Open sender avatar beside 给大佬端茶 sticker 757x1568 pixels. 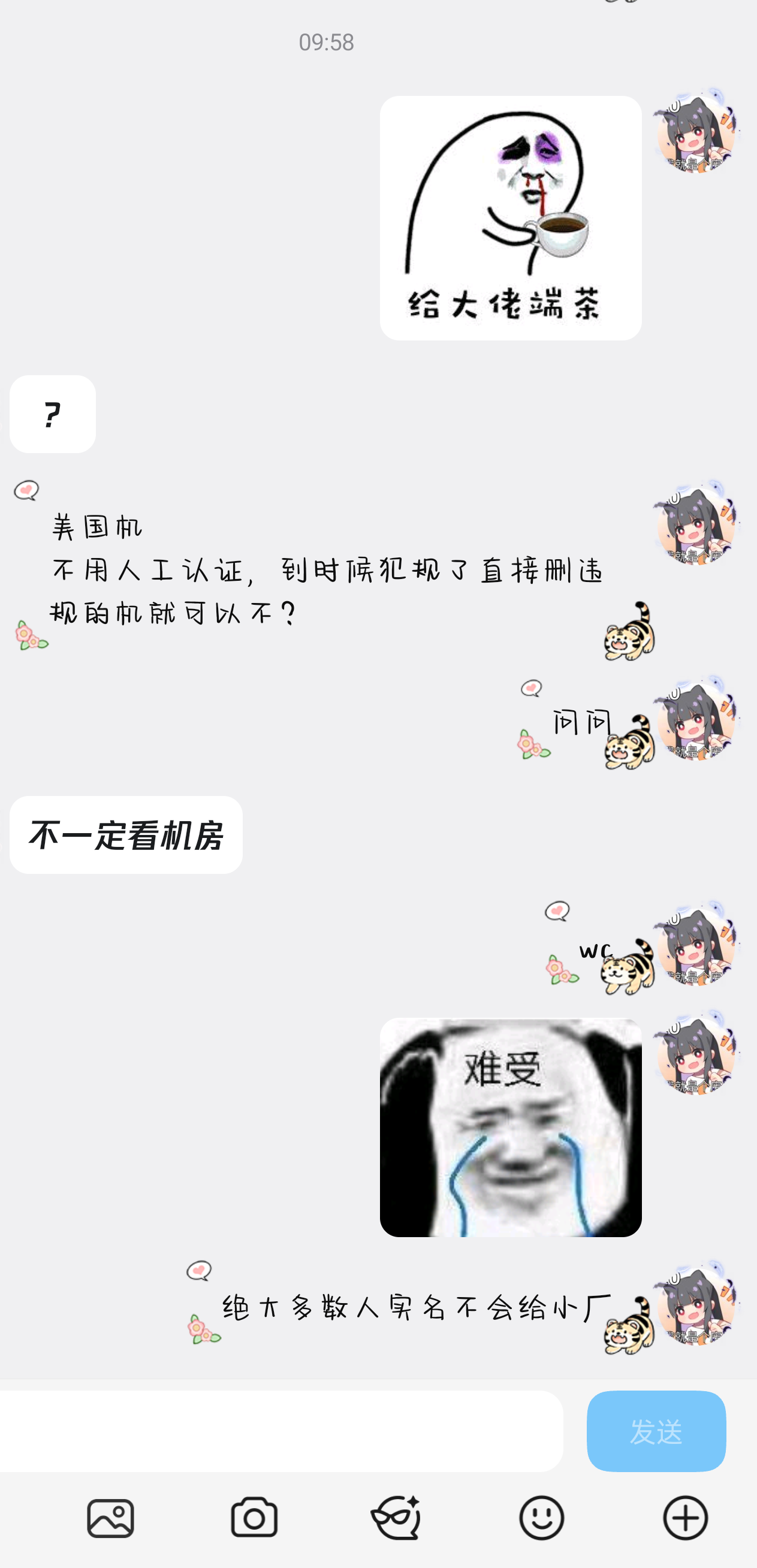click(x=695, y=132)
